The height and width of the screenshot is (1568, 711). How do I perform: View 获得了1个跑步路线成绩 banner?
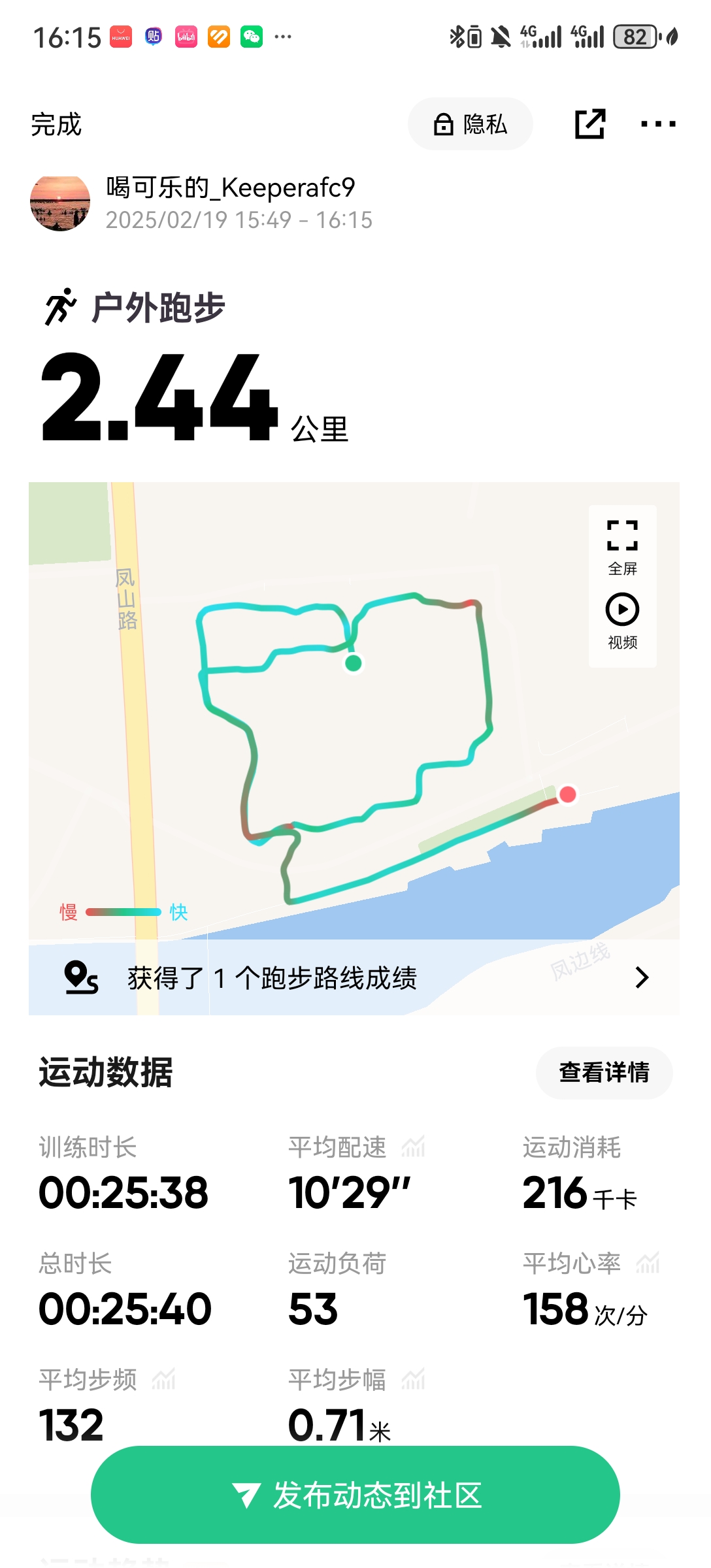click(353, 977)
